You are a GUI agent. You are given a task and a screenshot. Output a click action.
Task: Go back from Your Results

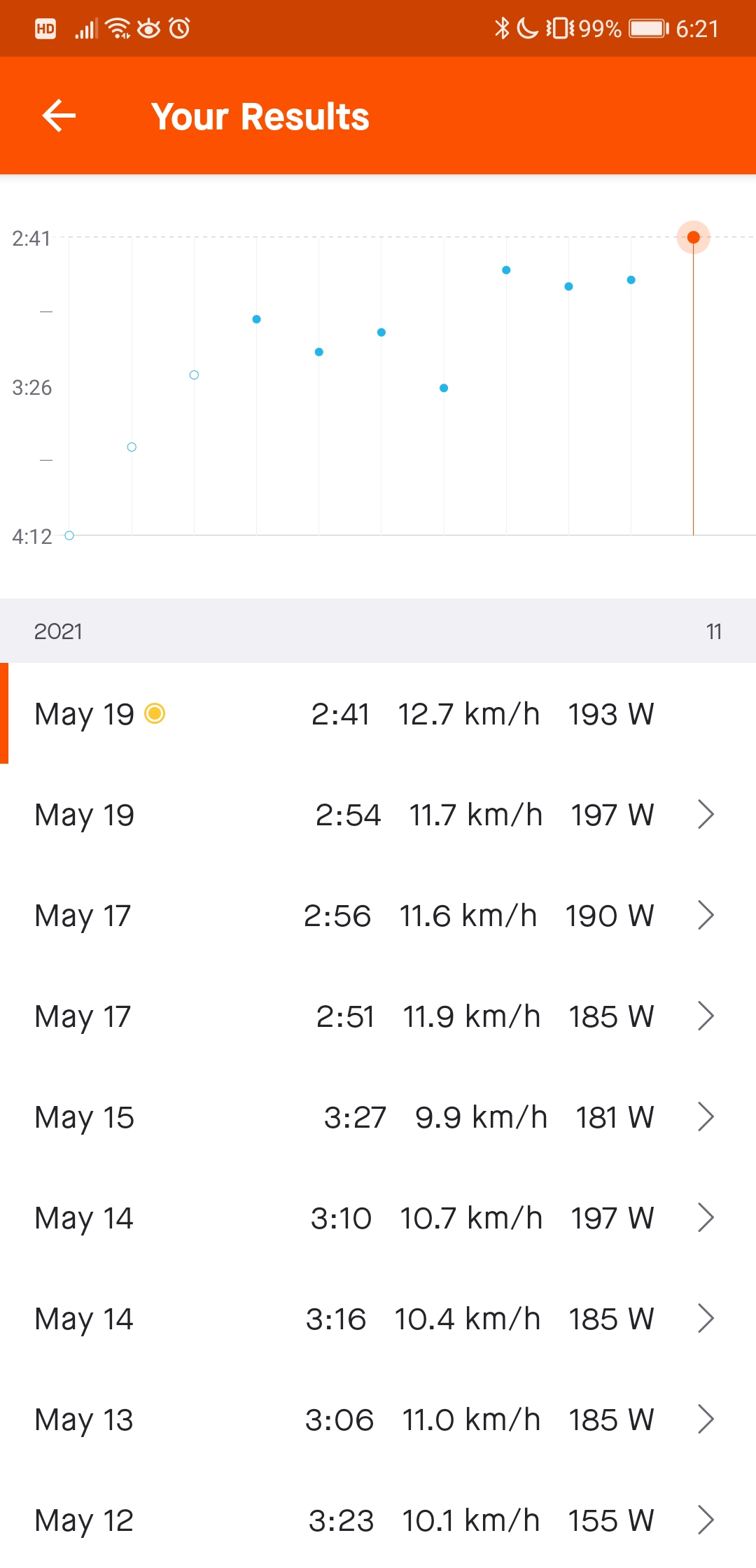(59, 116)
